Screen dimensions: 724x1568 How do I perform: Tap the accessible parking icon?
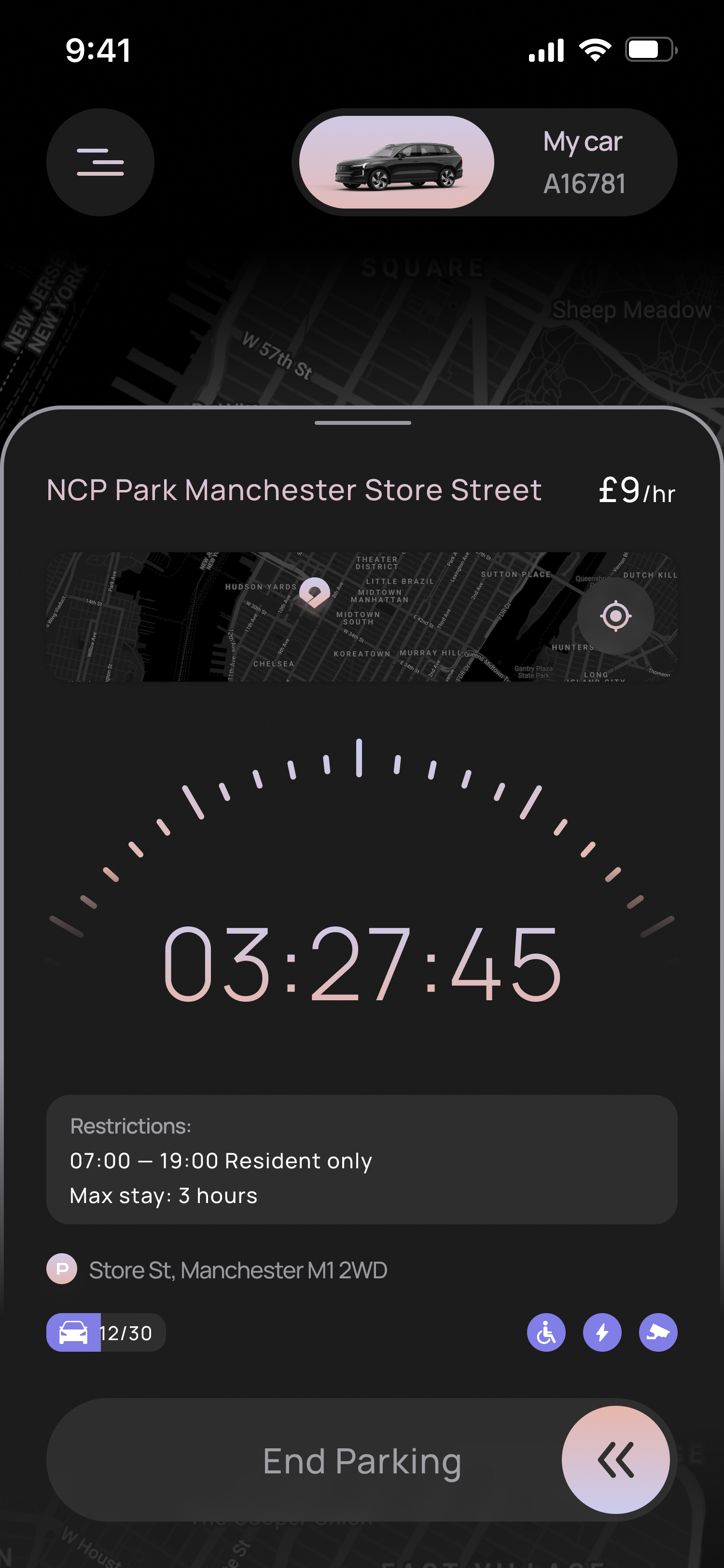click(546, 1332)
